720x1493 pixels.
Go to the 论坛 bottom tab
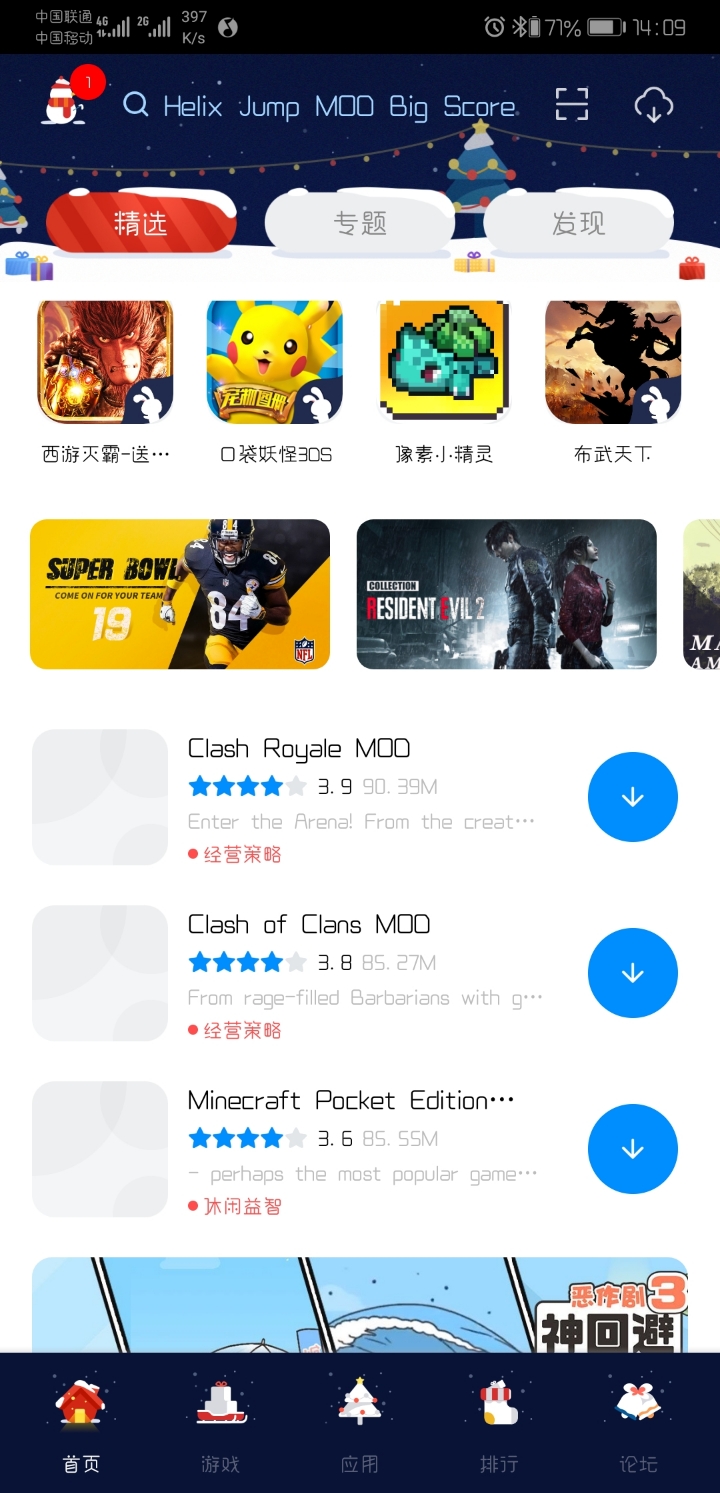pos(638,1425)
